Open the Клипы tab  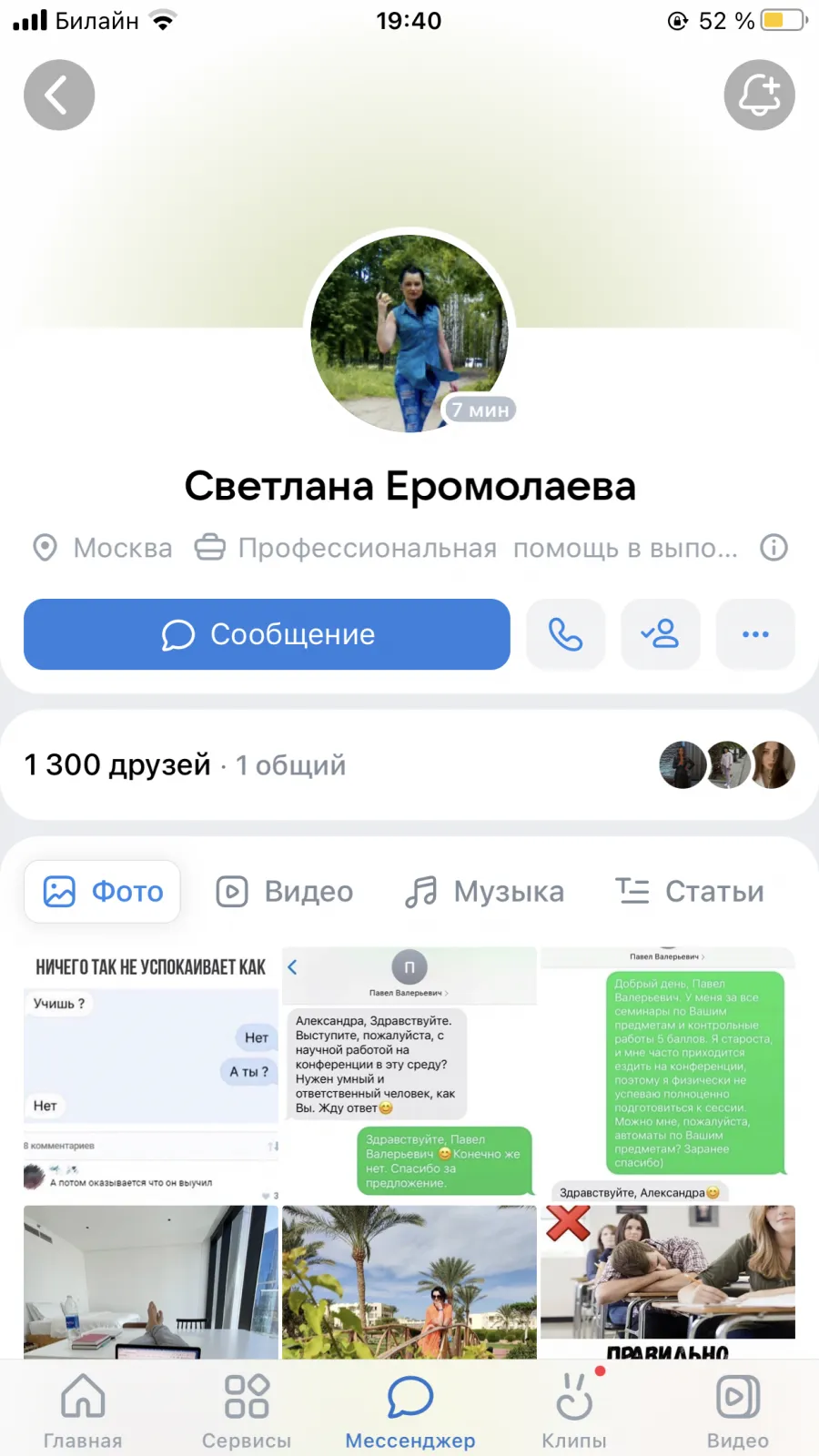tap(574, 1410)
